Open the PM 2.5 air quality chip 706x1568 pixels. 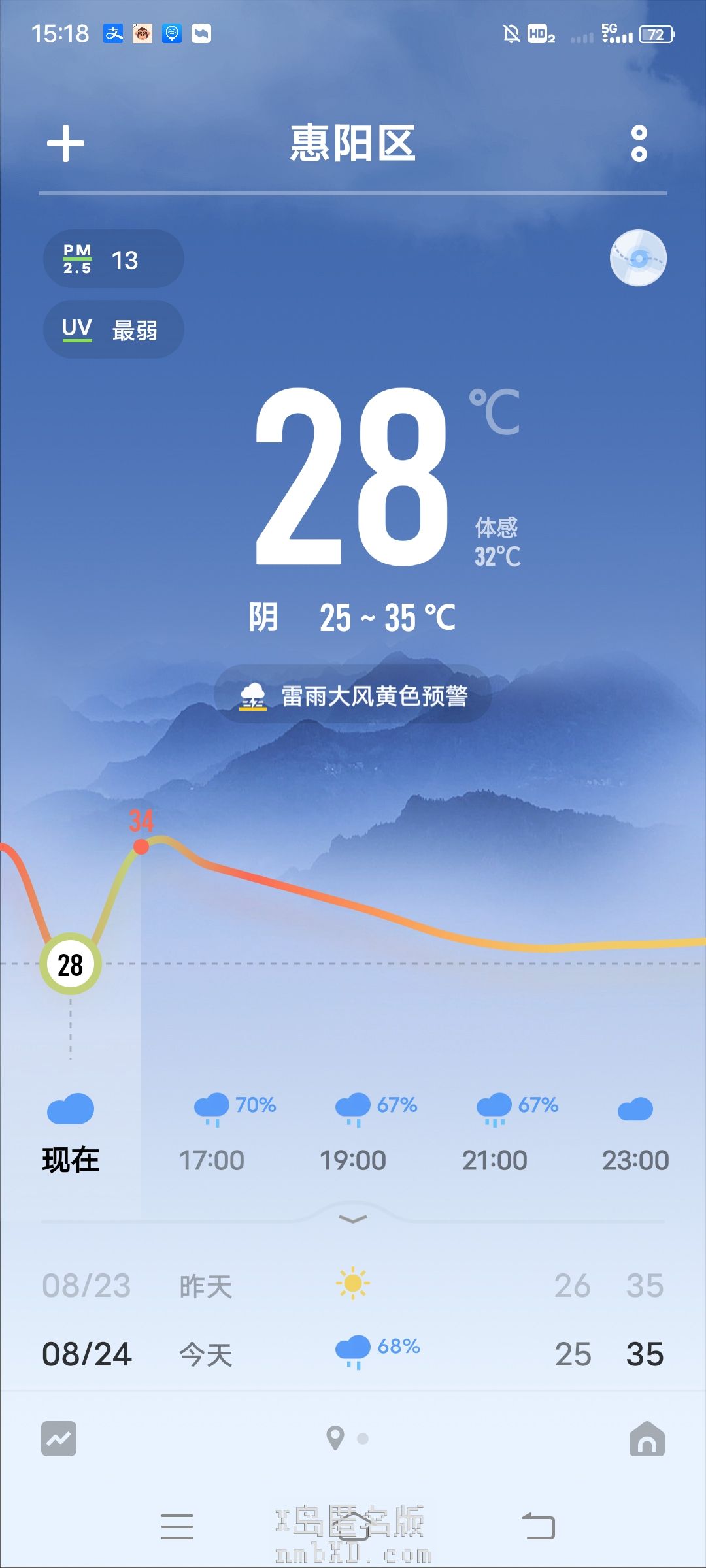coord(113,259)
